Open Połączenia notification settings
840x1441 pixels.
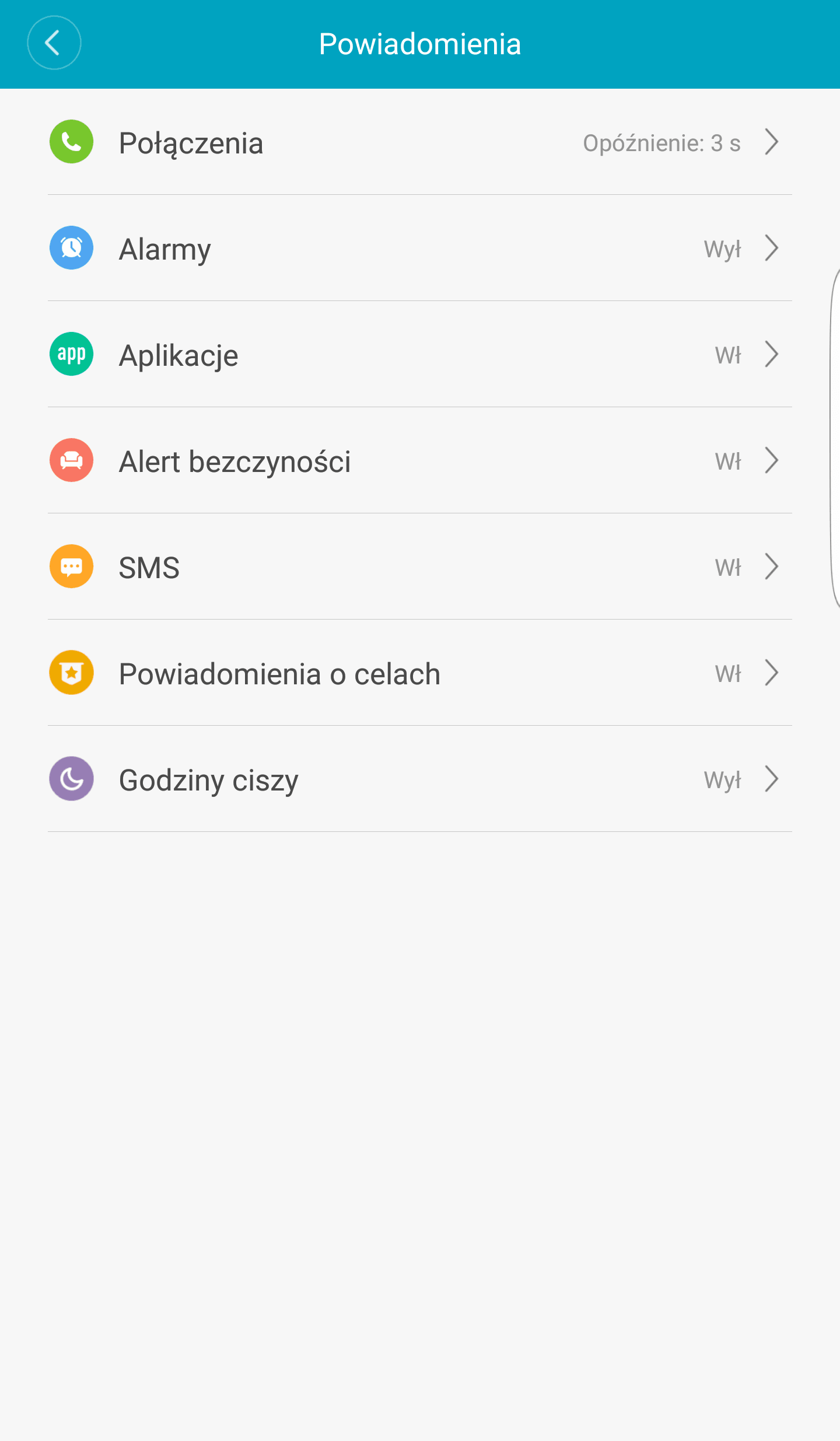pyautogui.click(x=420, y=142)
